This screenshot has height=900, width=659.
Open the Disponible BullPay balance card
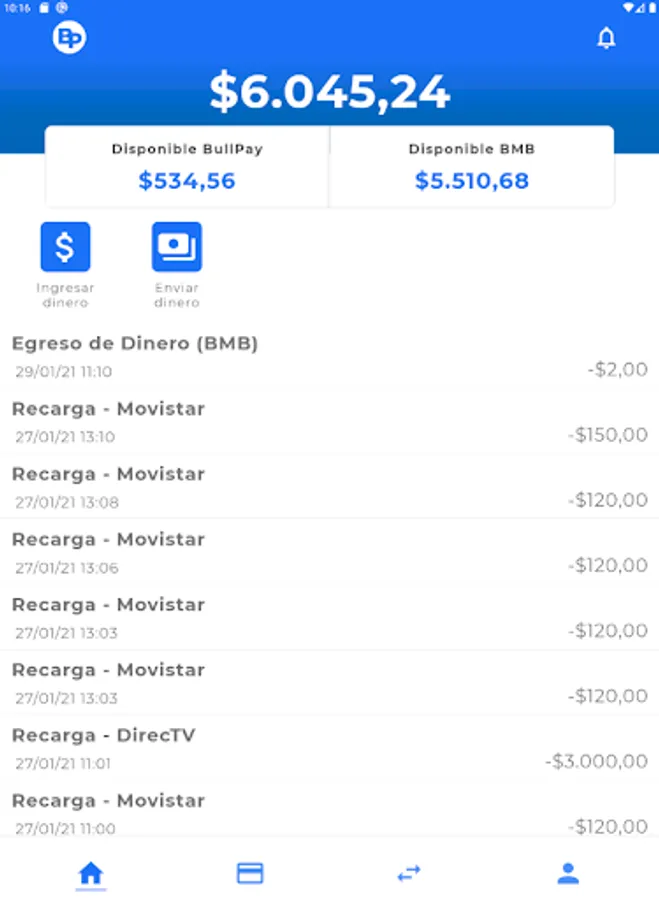tap(187, 167)
